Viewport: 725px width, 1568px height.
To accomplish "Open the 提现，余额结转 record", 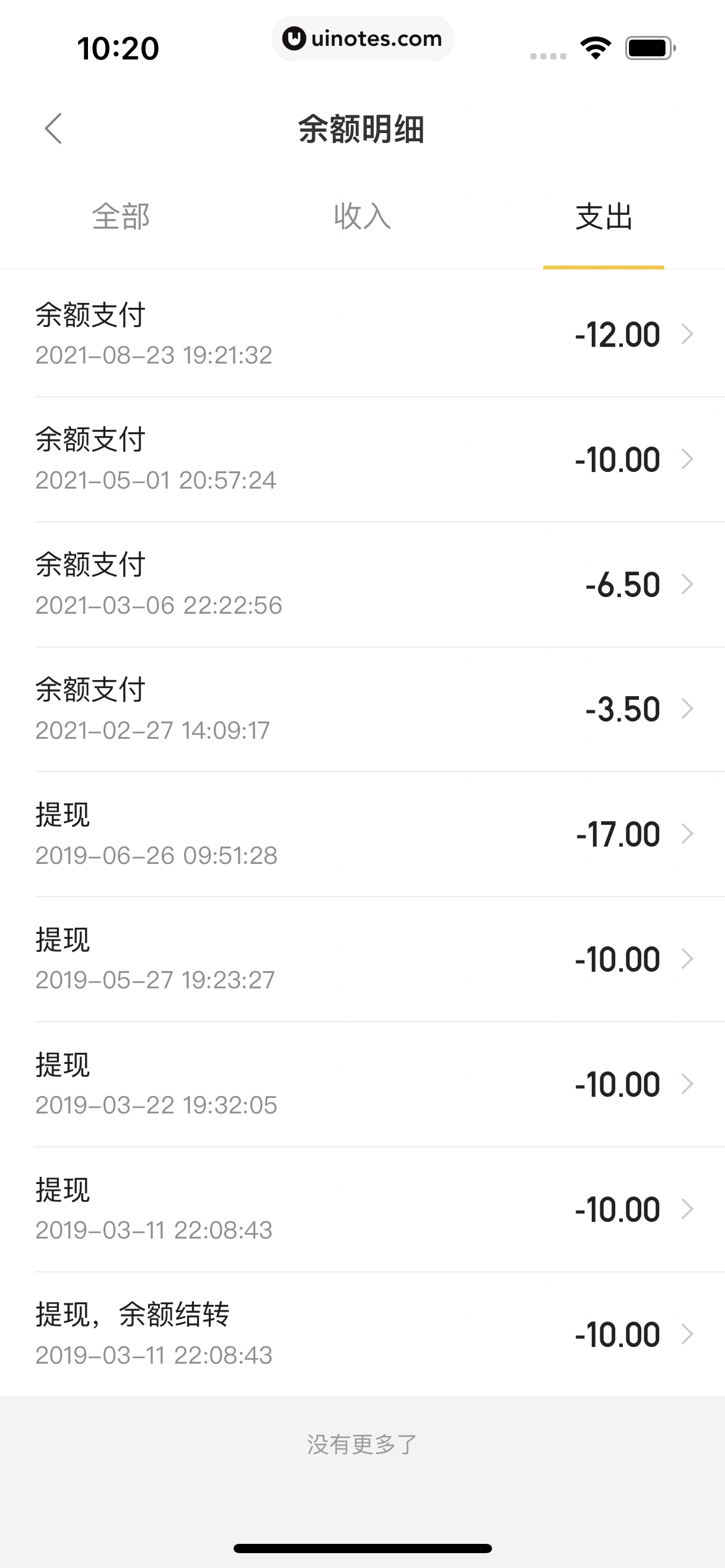I will pyautogui.click(x=362, y=1333).
